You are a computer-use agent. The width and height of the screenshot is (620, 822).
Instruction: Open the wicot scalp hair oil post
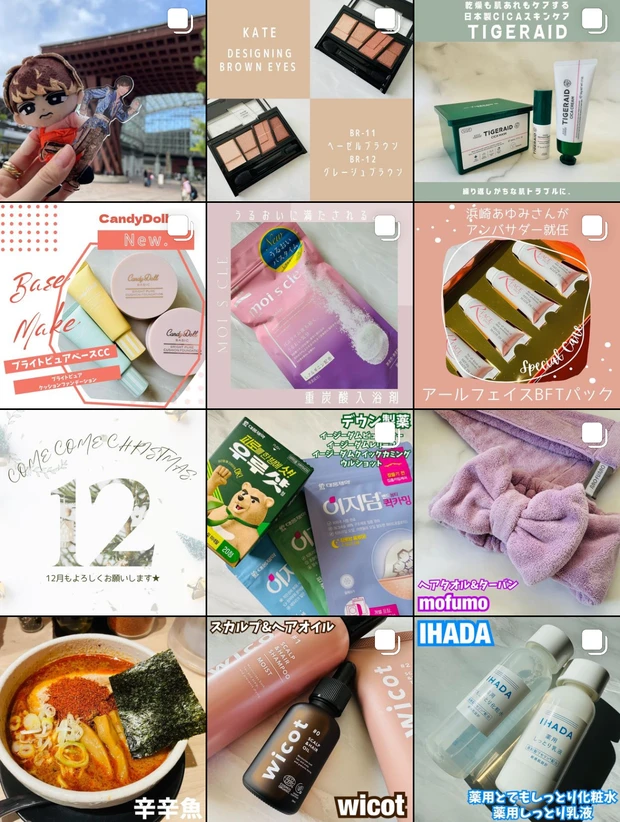pos(310,720)
